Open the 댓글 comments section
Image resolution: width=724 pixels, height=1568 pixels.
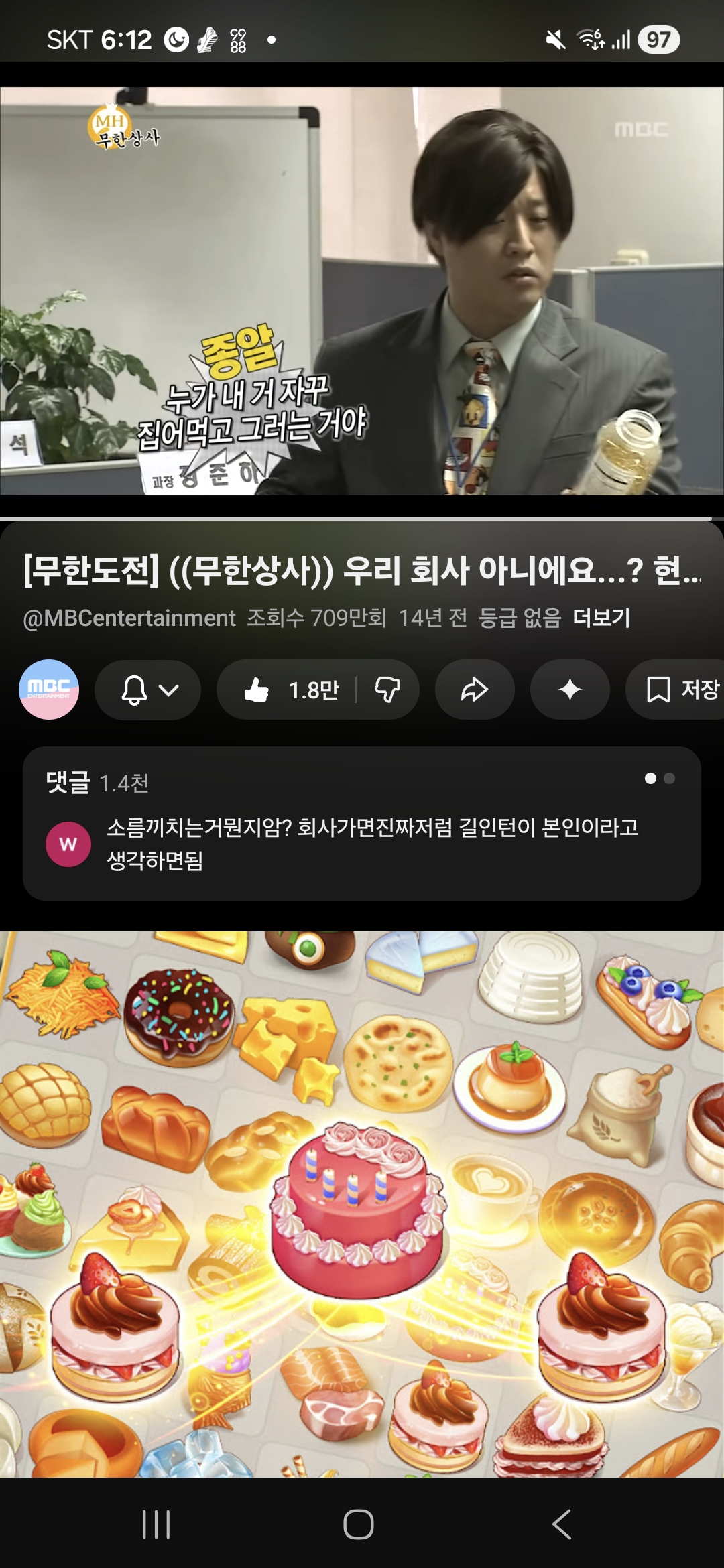pyautogui.click(x=362, y=823)
